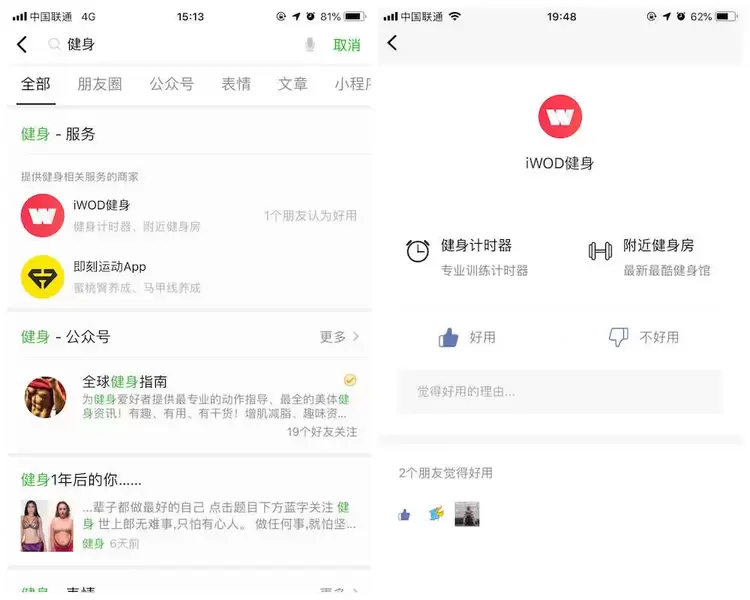Mark iWOD健身 as 不好用
Viewport: 750px width, 600px height.
[x=643, y=338]
